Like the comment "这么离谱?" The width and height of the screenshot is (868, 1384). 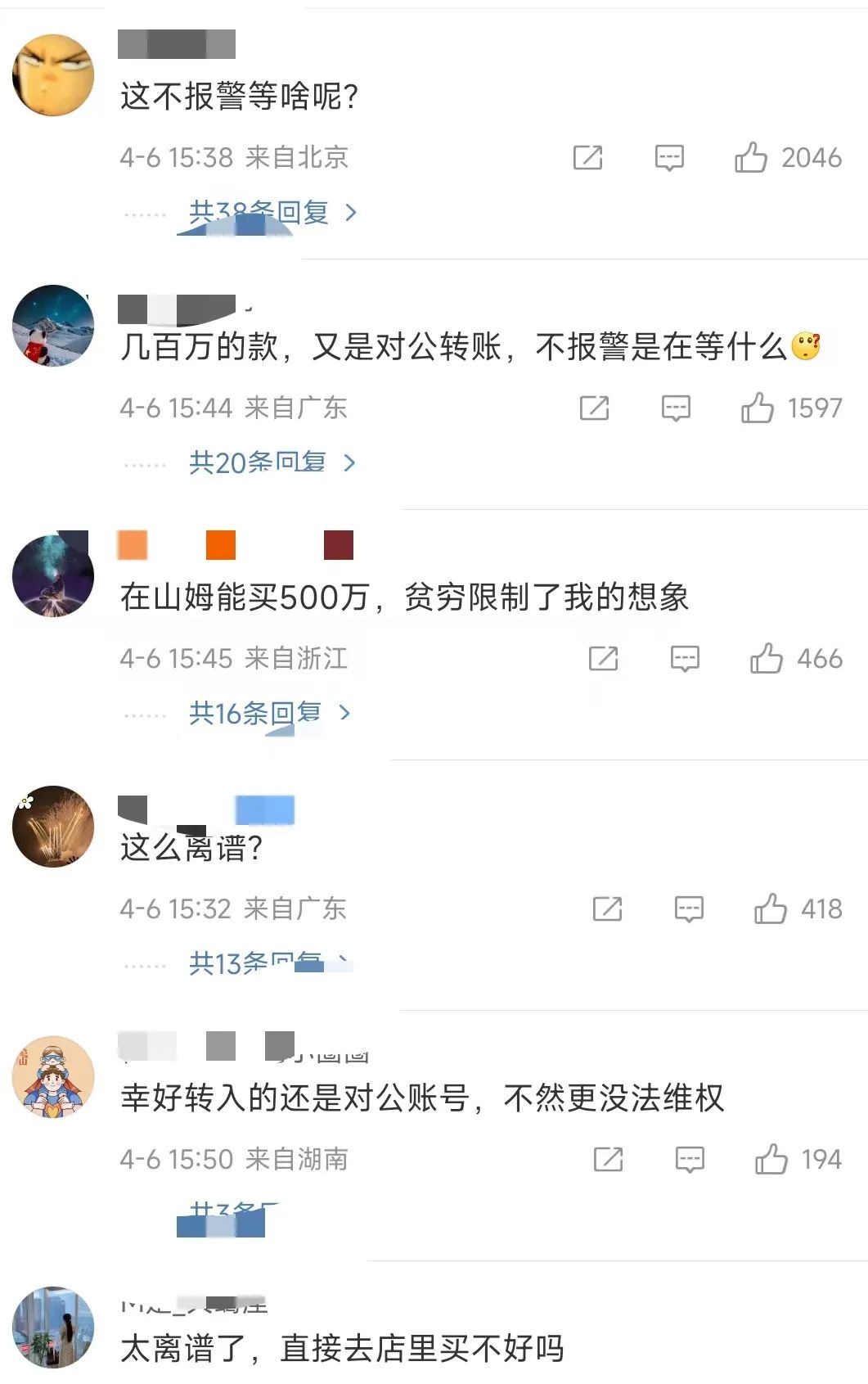(771, 908)
